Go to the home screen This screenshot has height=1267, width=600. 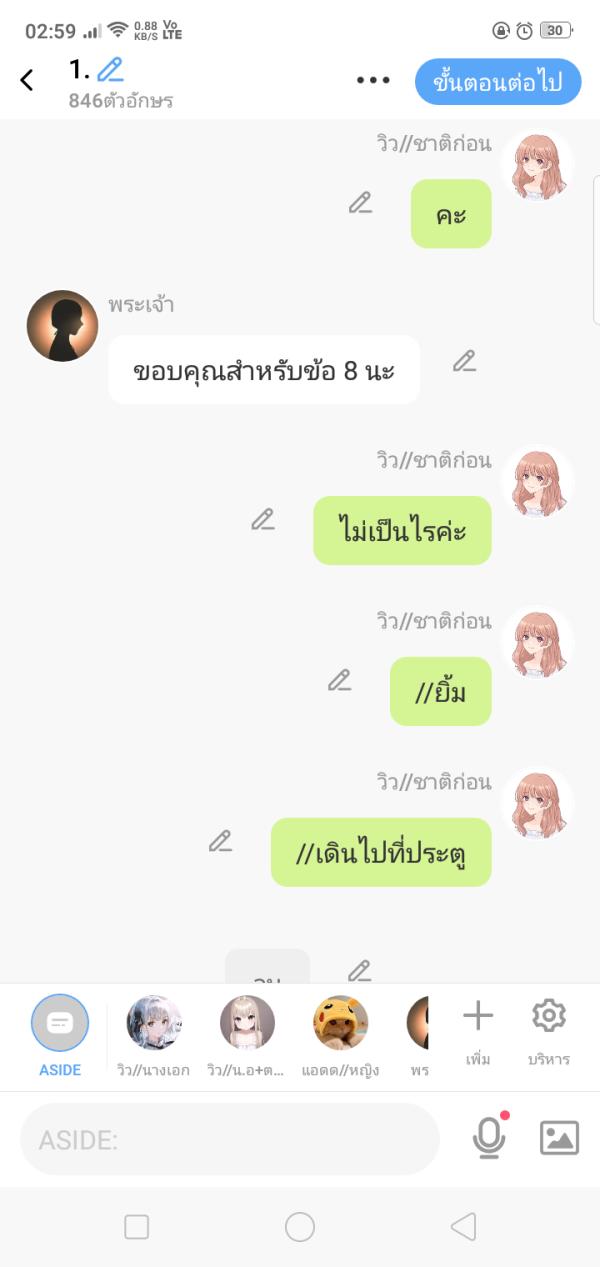pos(300,1227)
